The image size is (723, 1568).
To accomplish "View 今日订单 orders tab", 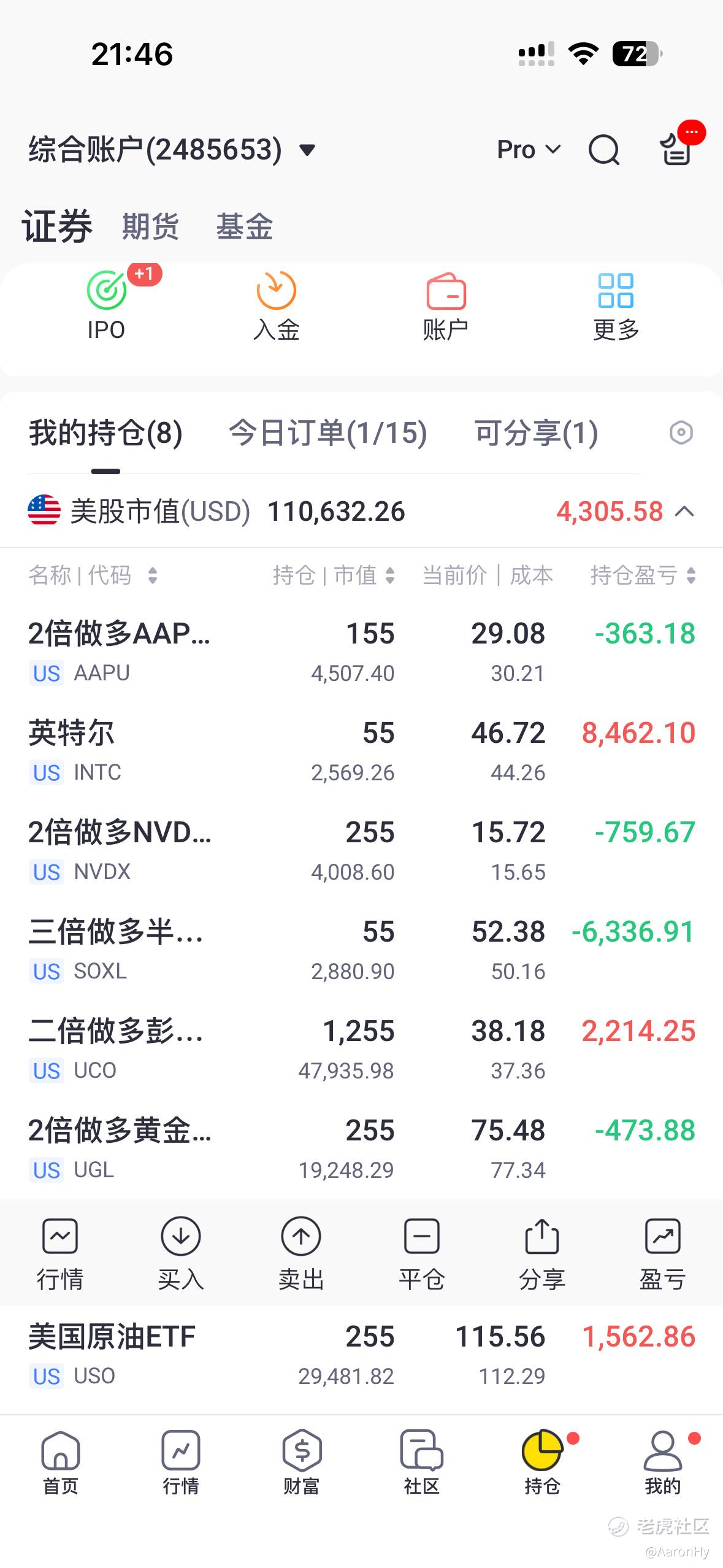I will (x=327, y=433).
